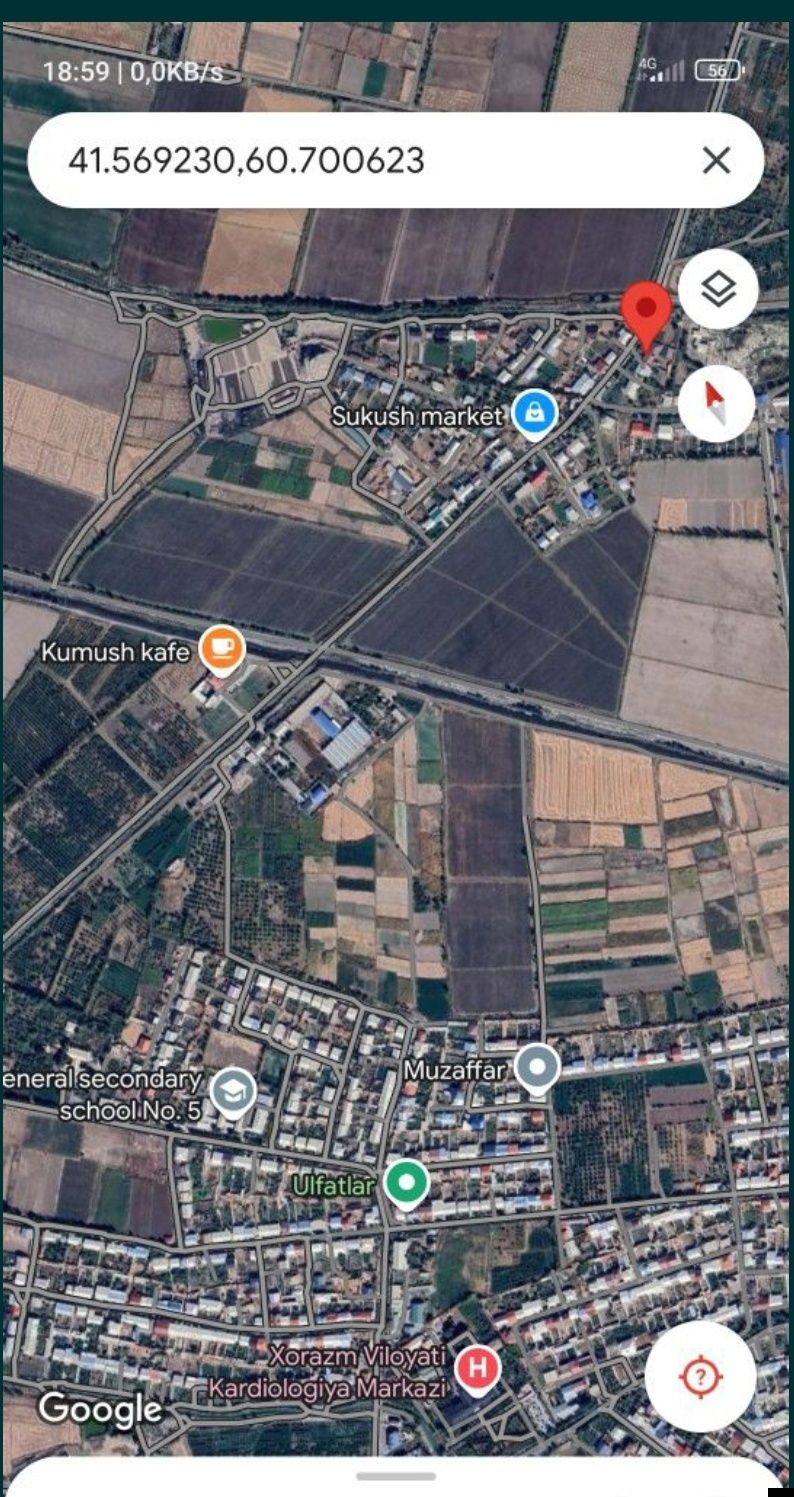
Task: Open the Sukush market place marker
Action: coord(534,413)
